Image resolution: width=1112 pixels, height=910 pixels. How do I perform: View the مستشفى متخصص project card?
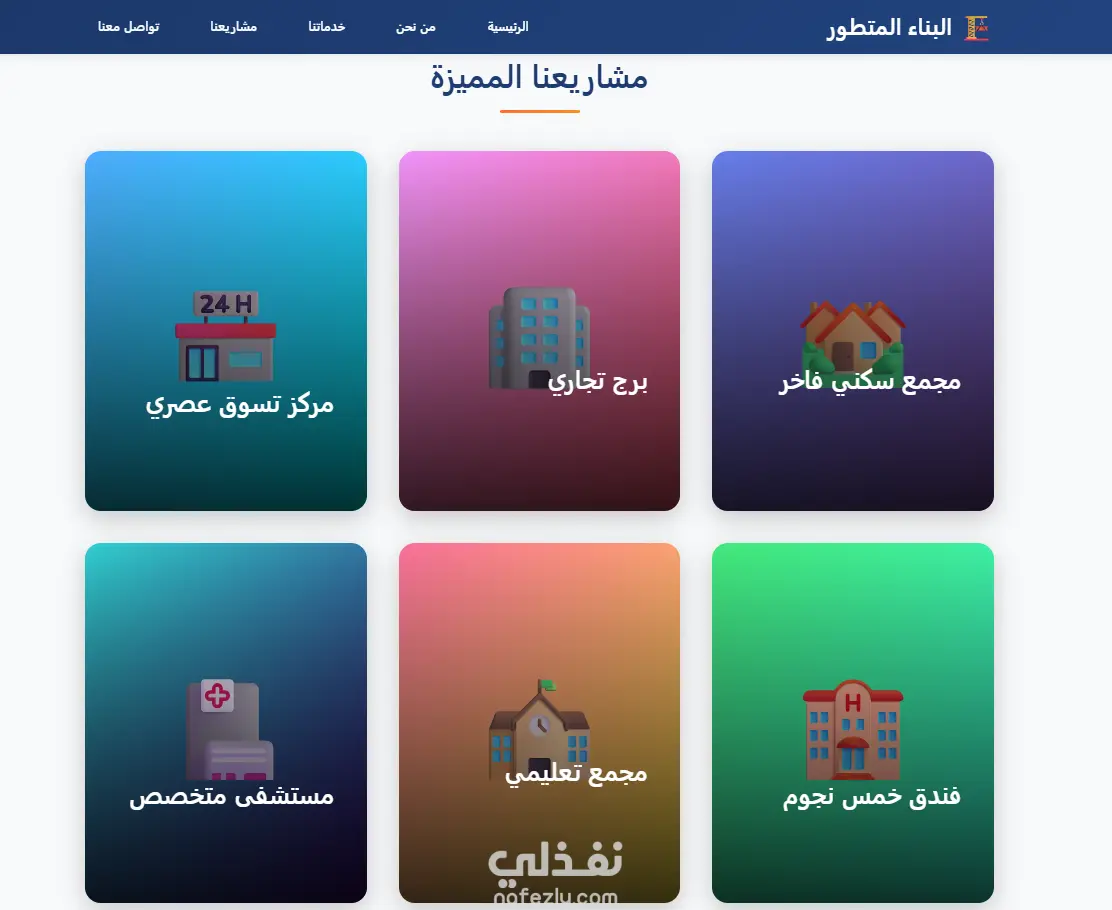pos(226,723)
